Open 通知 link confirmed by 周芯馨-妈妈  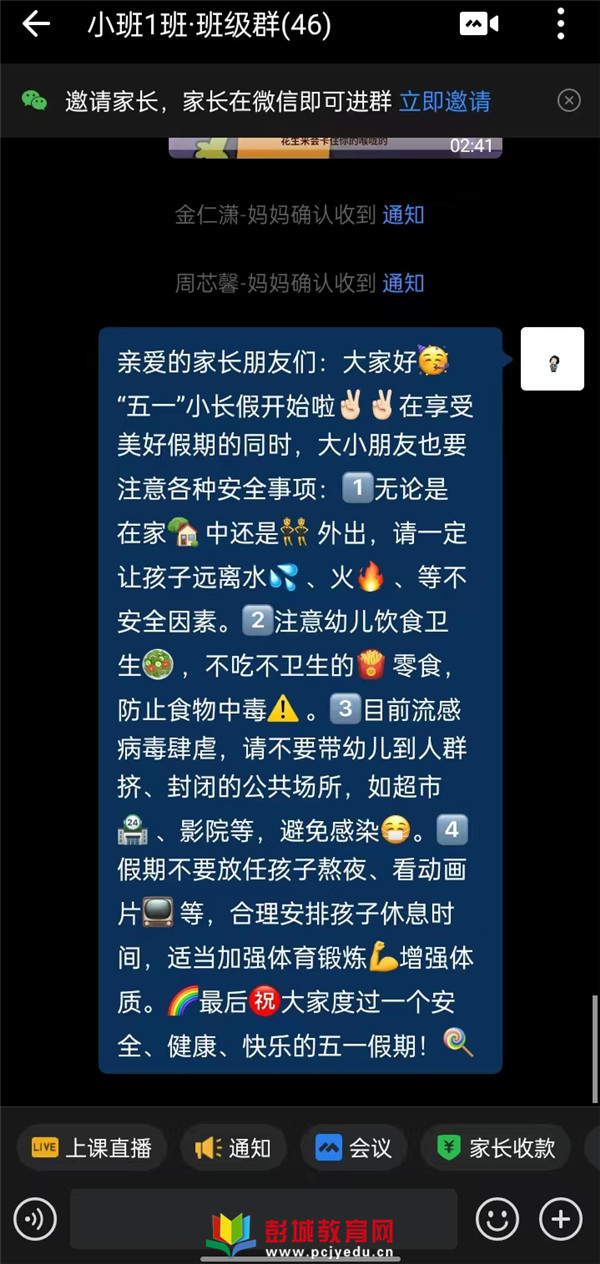(403, 284)
